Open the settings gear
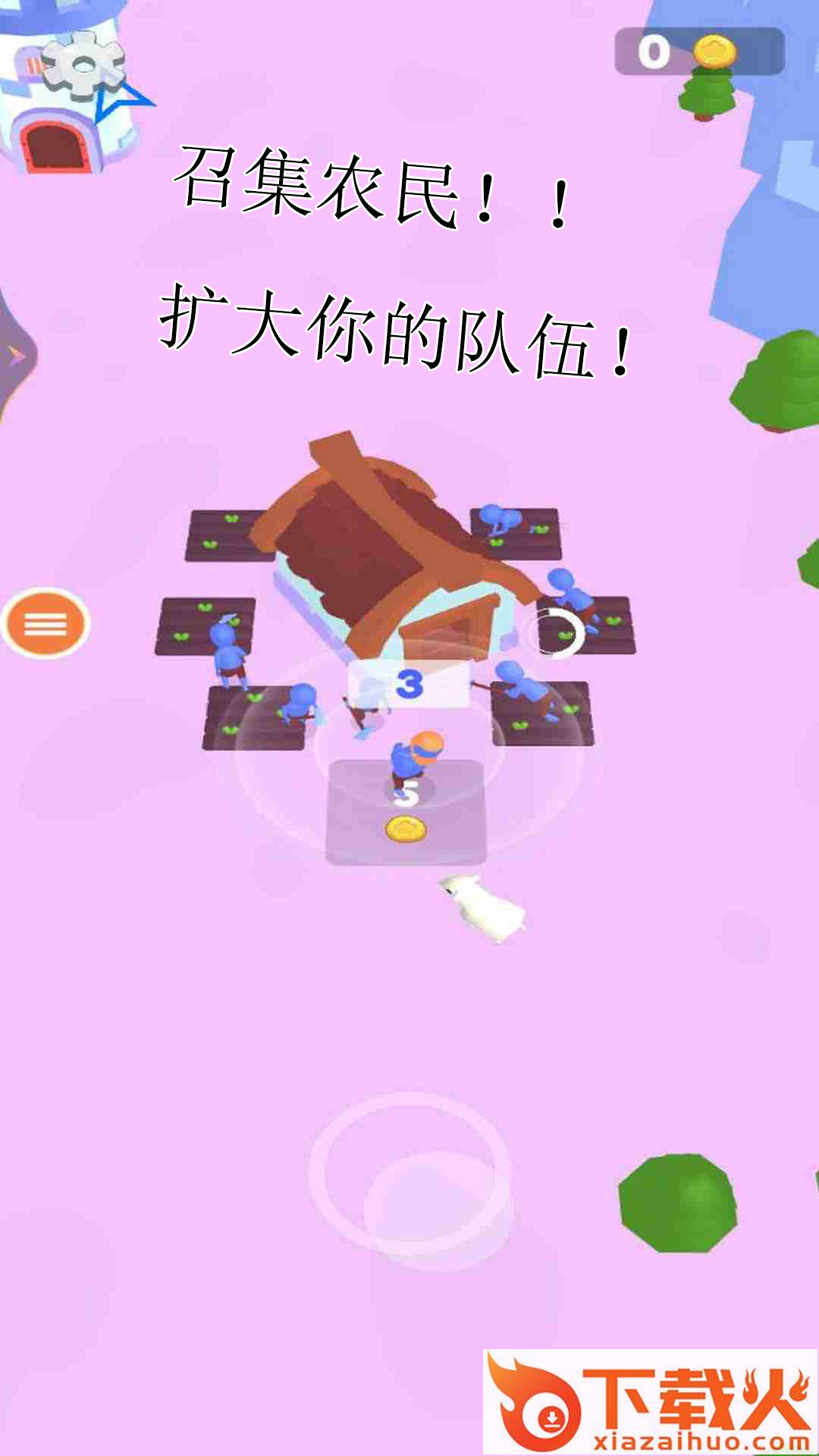The image size is (819, 1456). 82,65
